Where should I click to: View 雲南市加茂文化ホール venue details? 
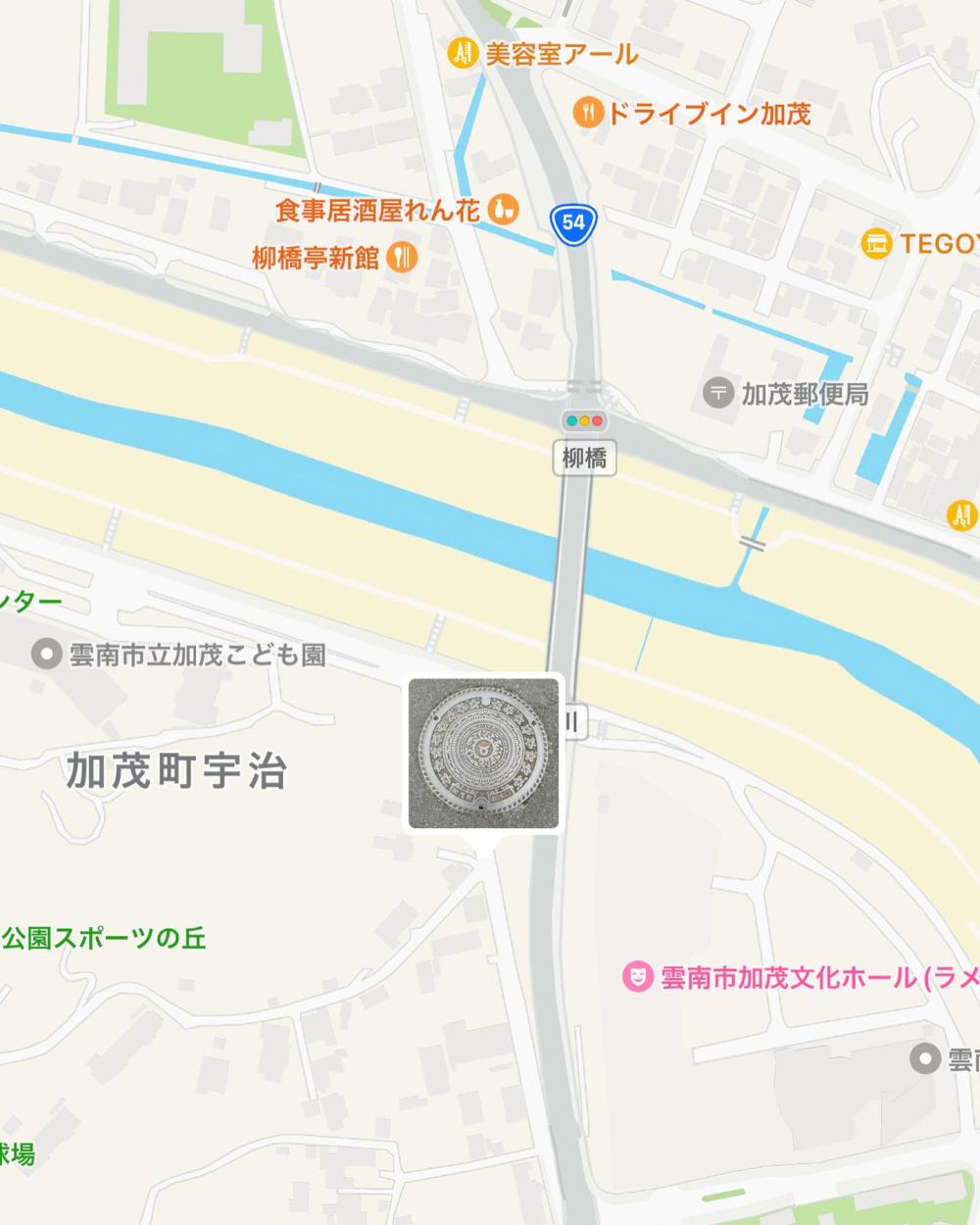pos(638,976)
